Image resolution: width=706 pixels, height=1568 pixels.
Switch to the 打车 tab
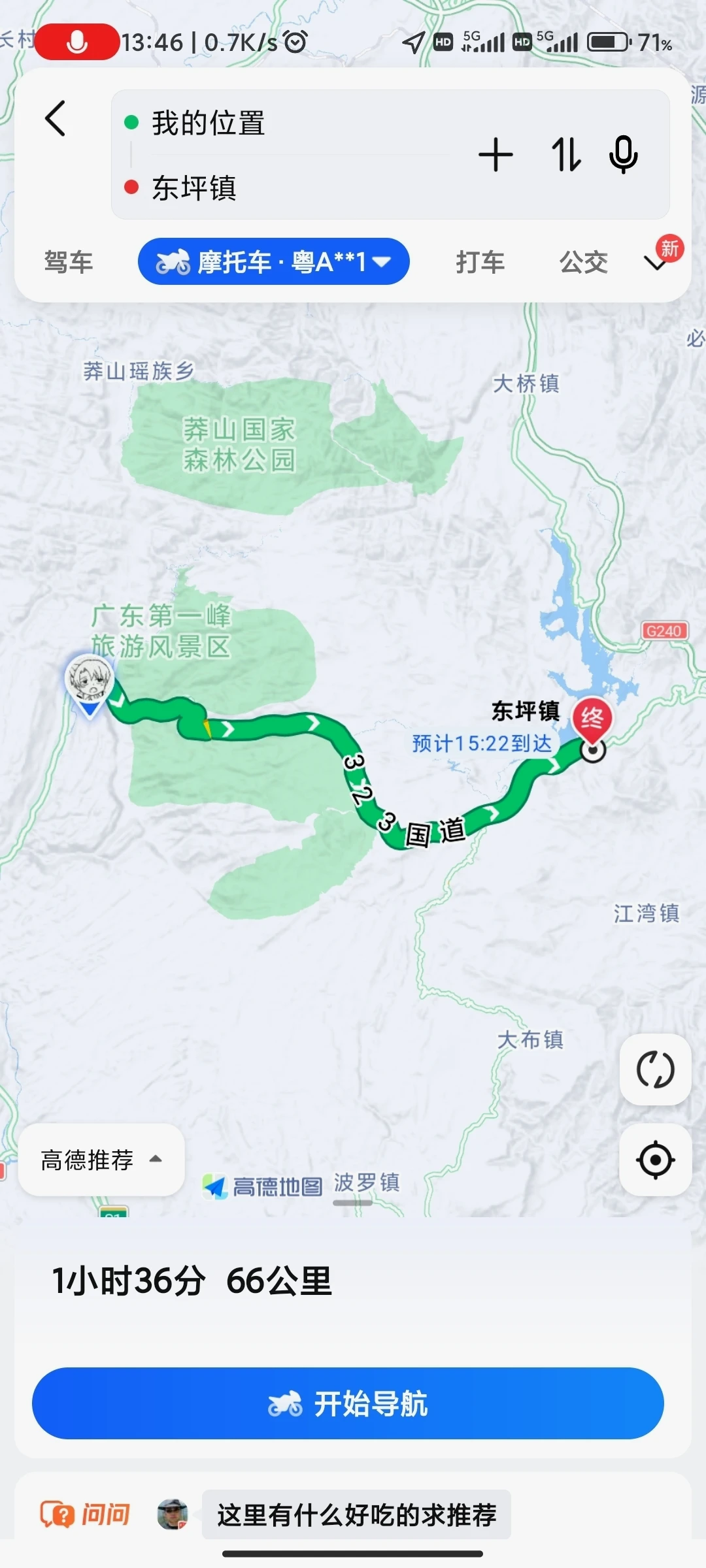480,262
